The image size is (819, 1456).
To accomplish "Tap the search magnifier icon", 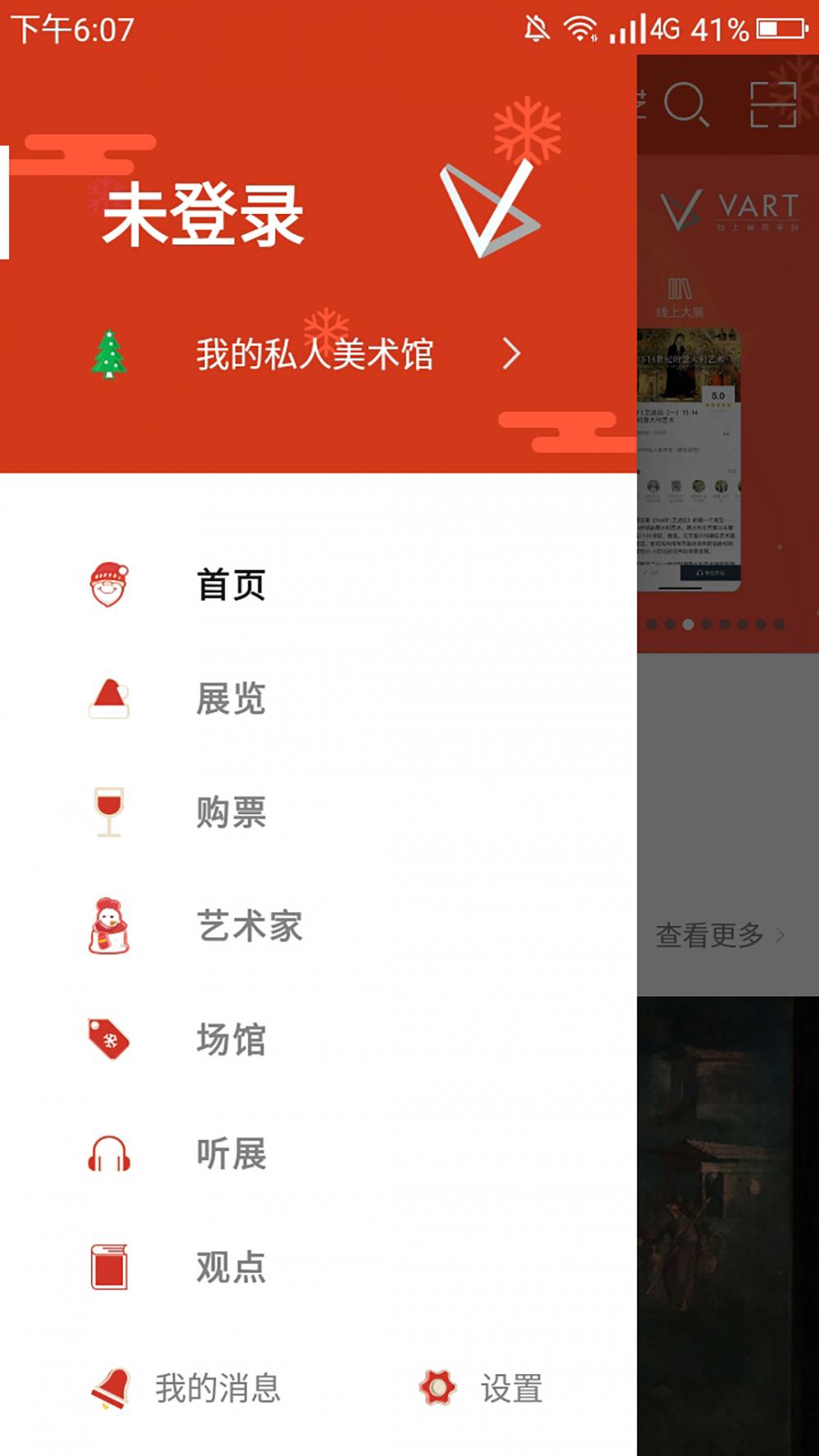I will point(685,105).
